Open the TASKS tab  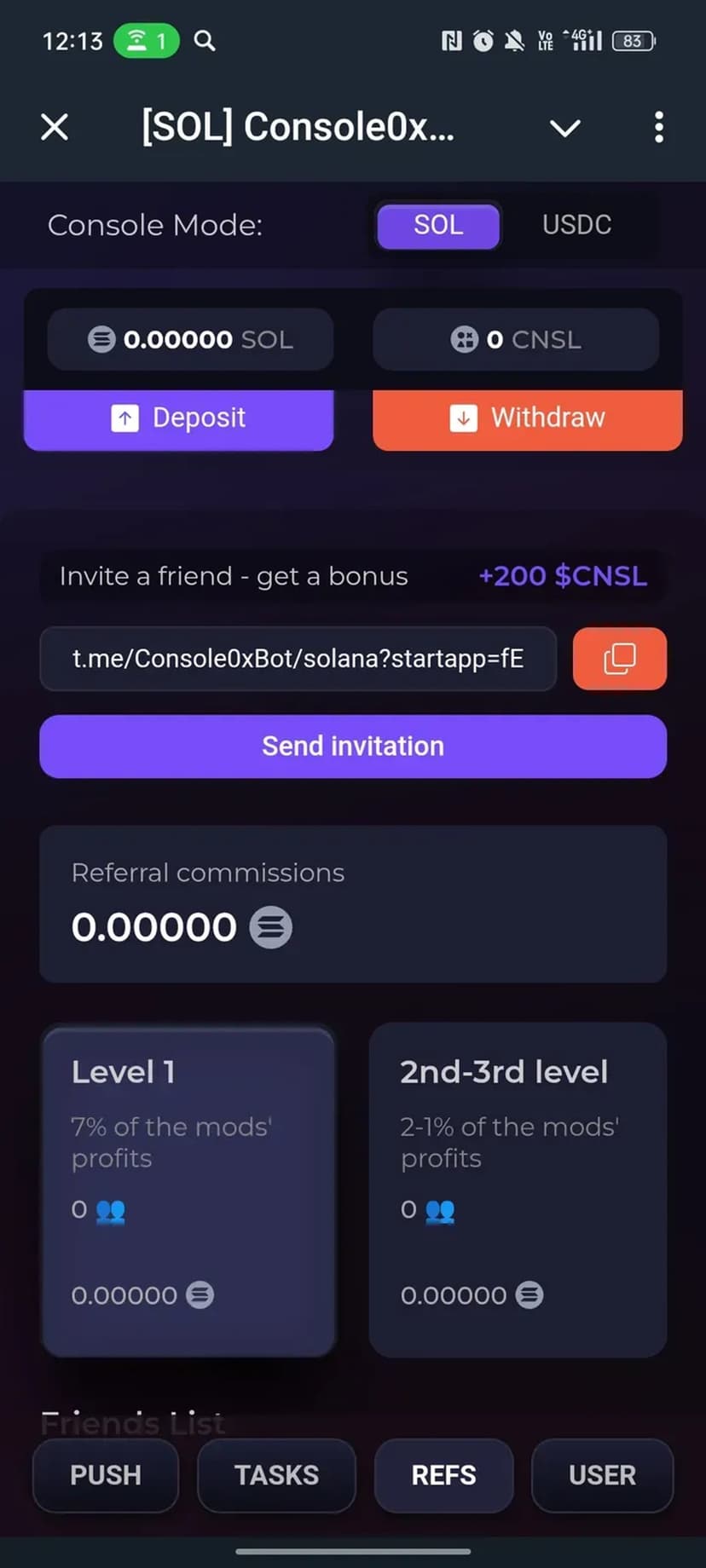[x=276, y=1475]
